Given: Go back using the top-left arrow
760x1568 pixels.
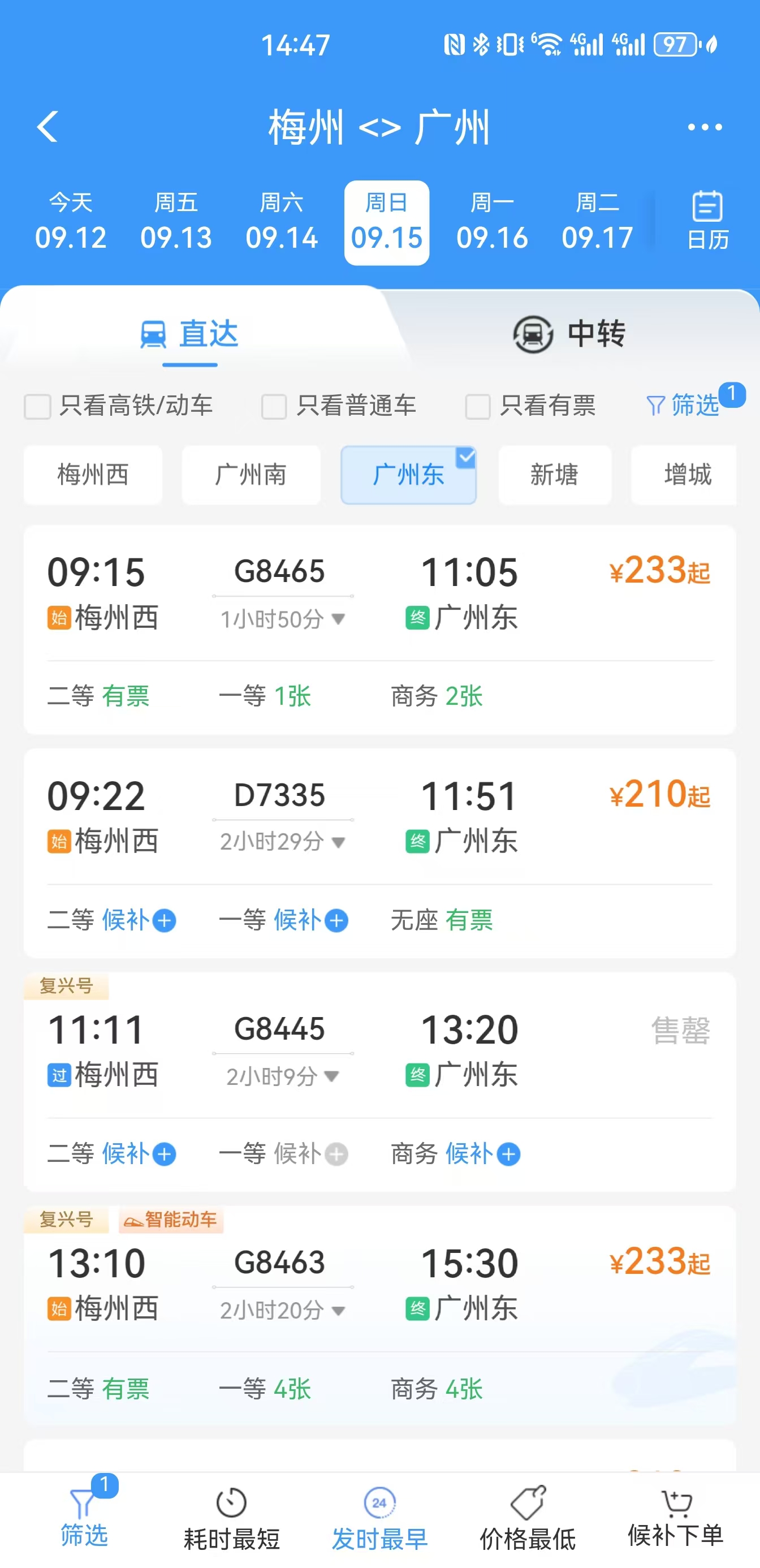Looking at the screenshot, I should tap(47, 127).
